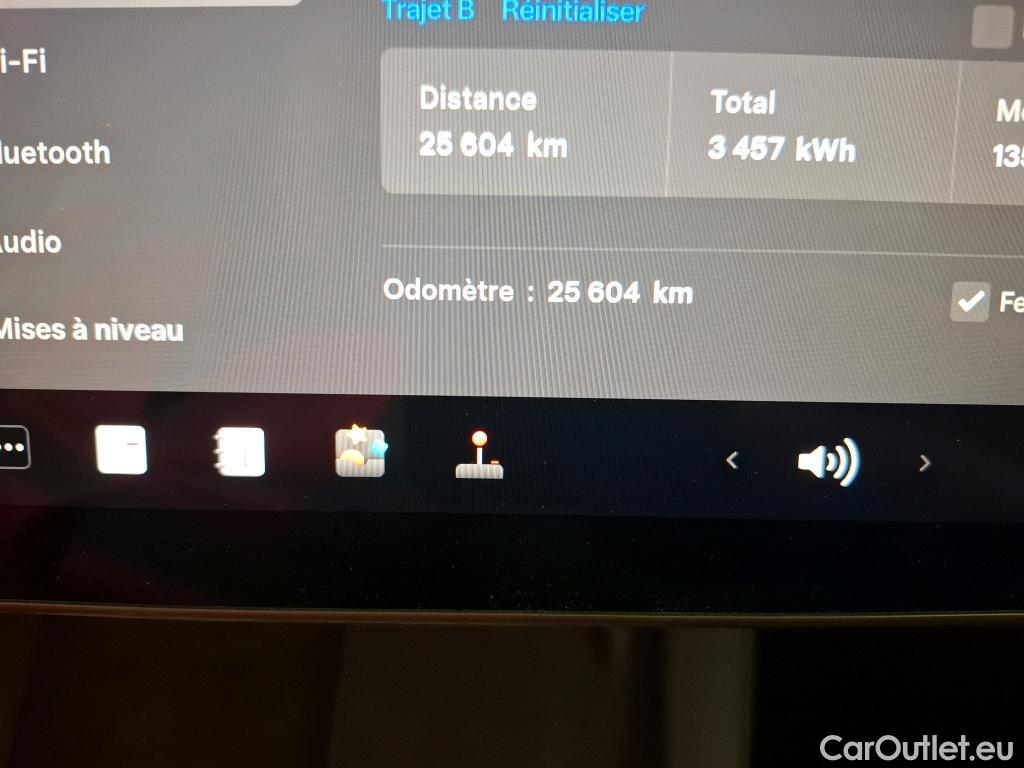Open the Wi-Fi settings row
The image size is (1024, 768).
point(22,62)
